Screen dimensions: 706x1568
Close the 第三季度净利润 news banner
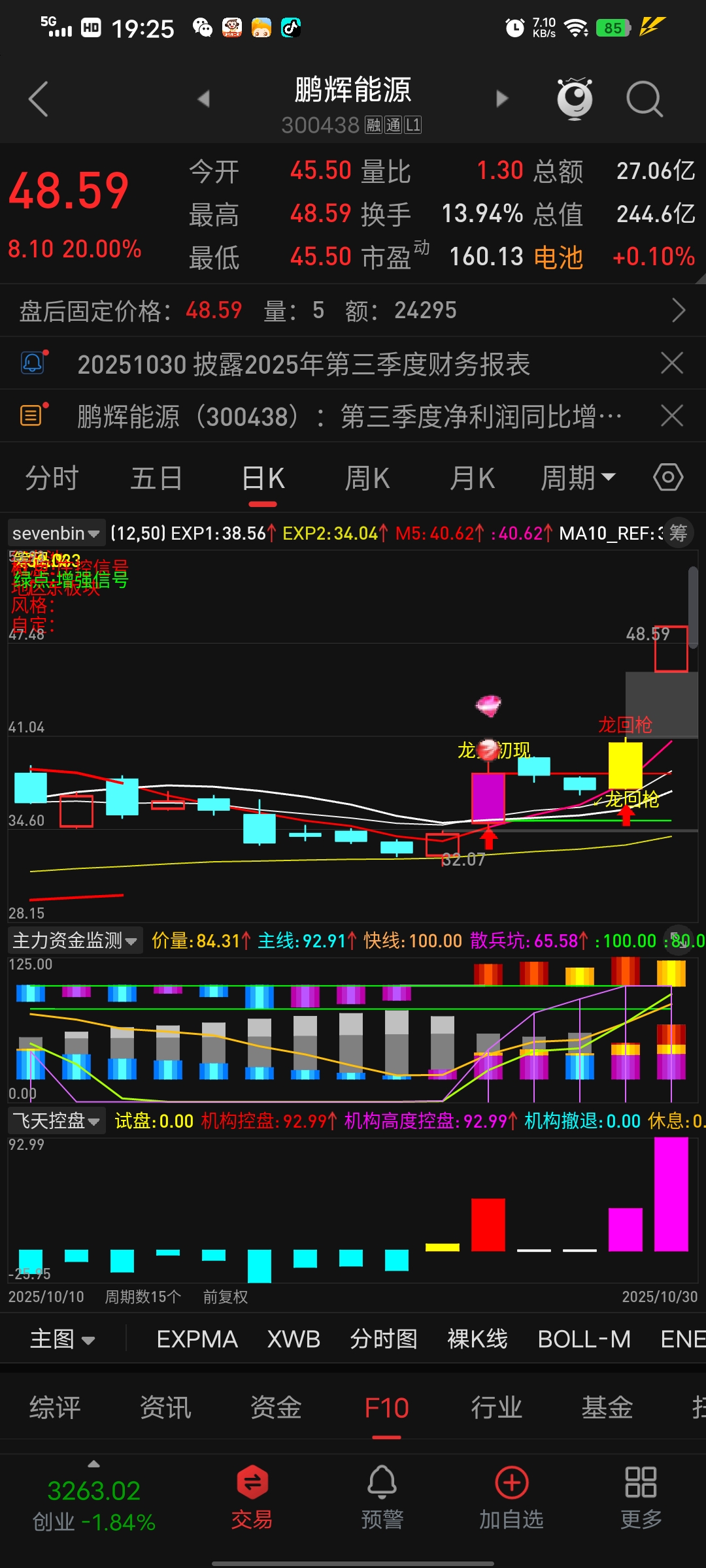[672, 416]
